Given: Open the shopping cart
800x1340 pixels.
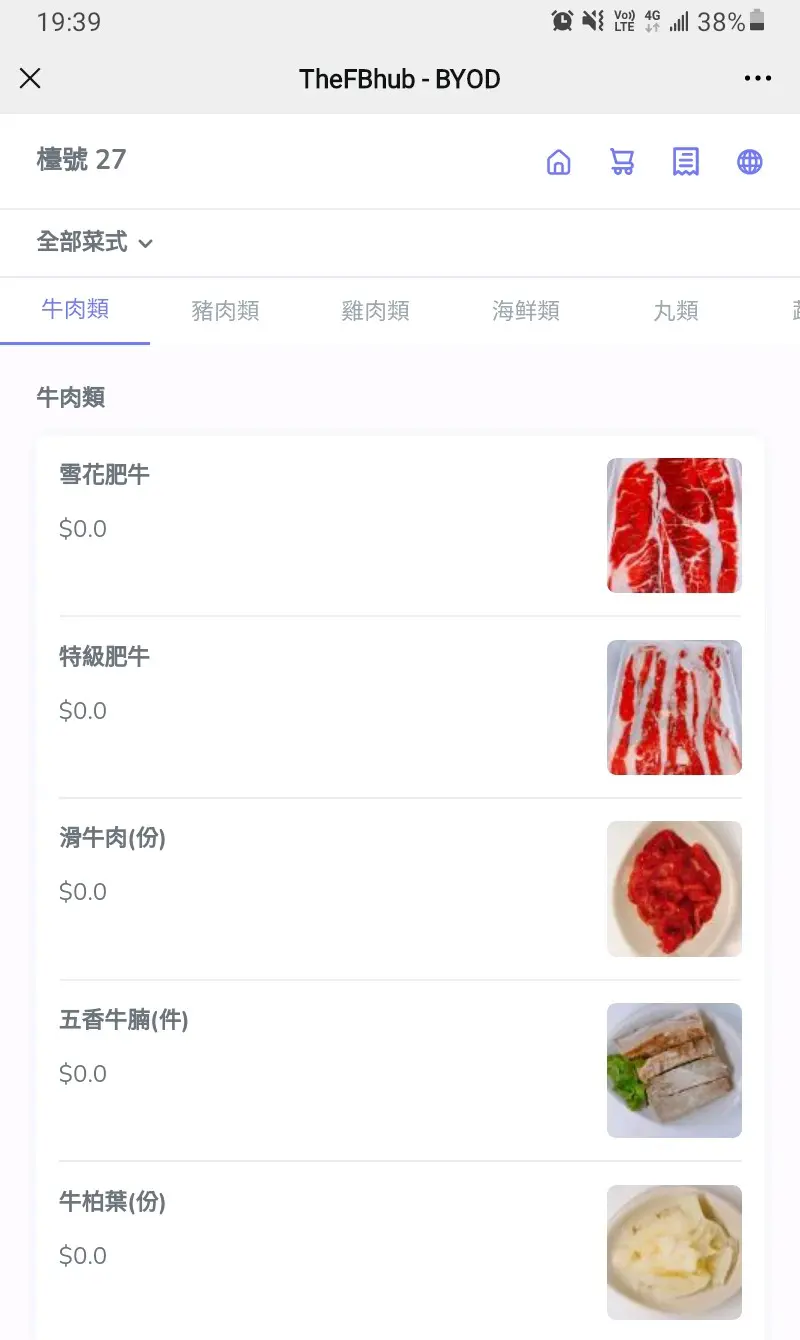Looking at the screenshot, I should pos(622,162).
